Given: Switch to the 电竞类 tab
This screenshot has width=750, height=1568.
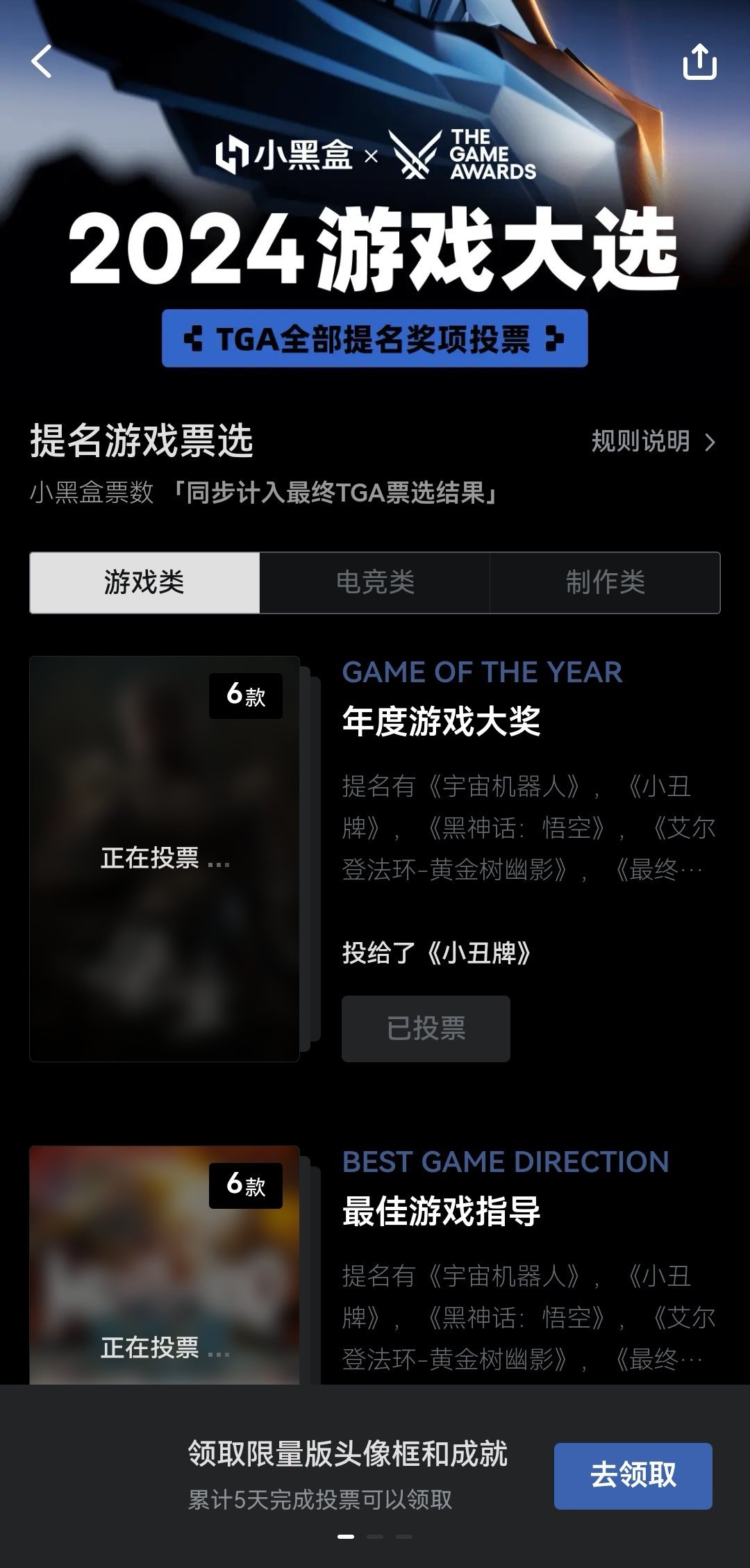Looking at the screenshot, I should pos(375,582).
